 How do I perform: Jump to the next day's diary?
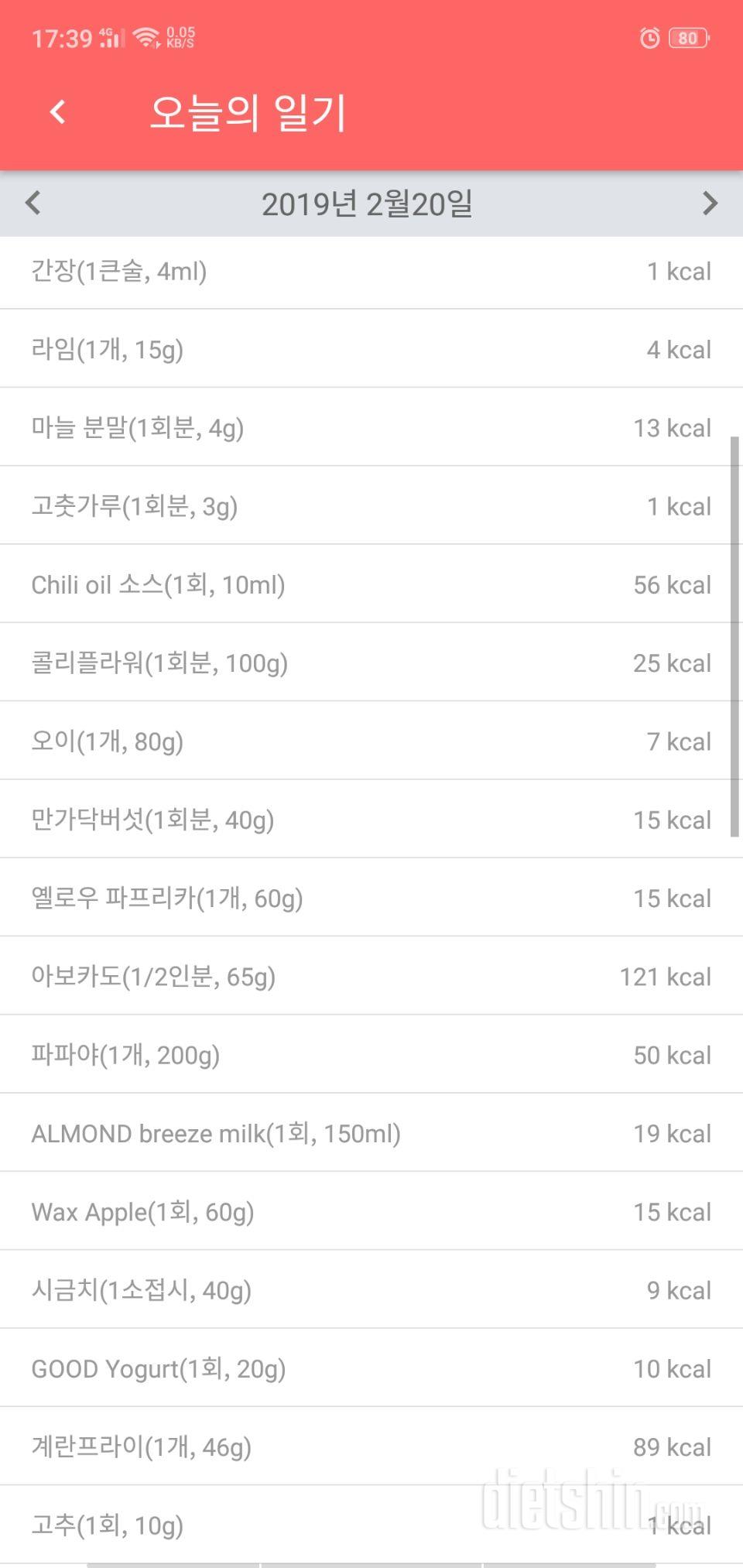point(710,204)
